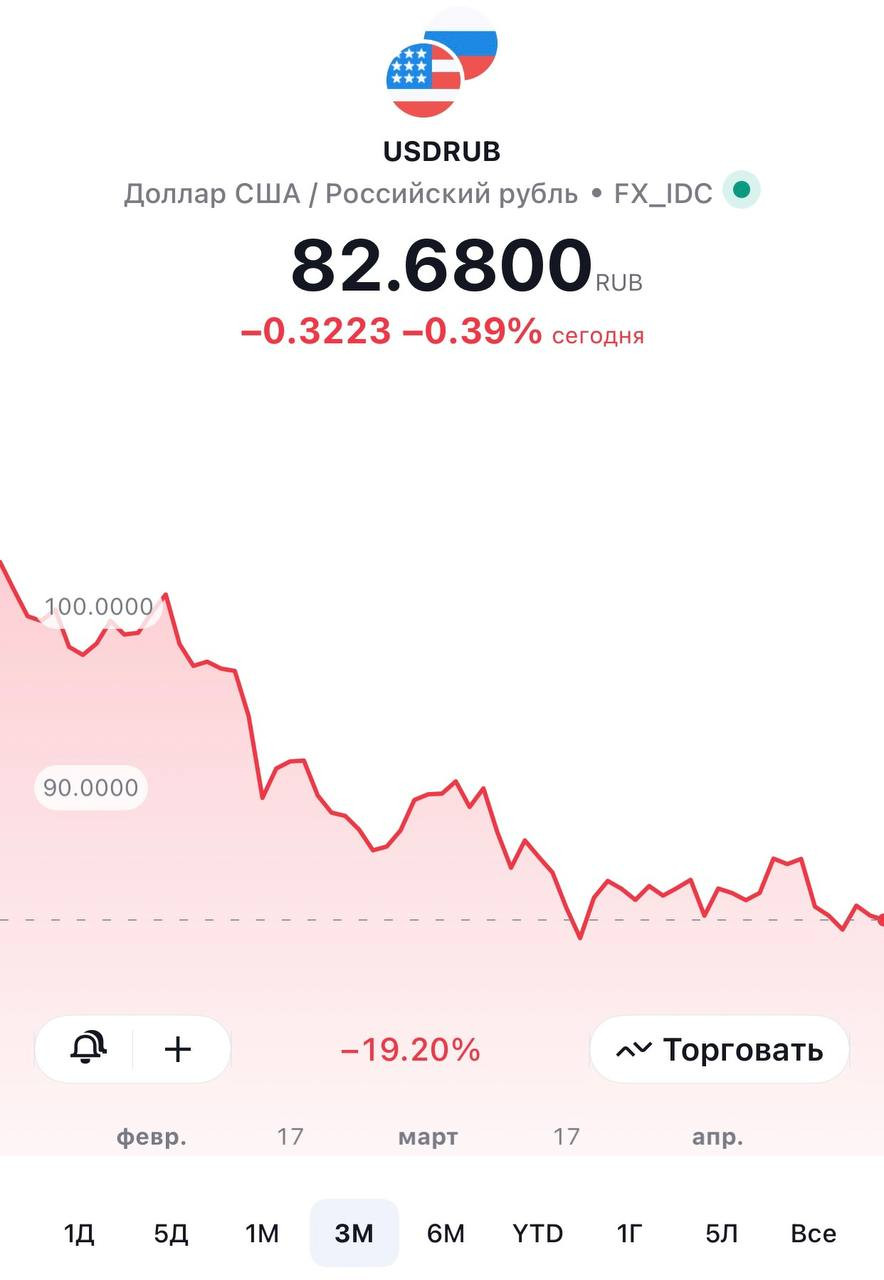Viewport: 884px width, 1280px height.
Task: Switch to the 6М range
Action: tap(446, 1233)
